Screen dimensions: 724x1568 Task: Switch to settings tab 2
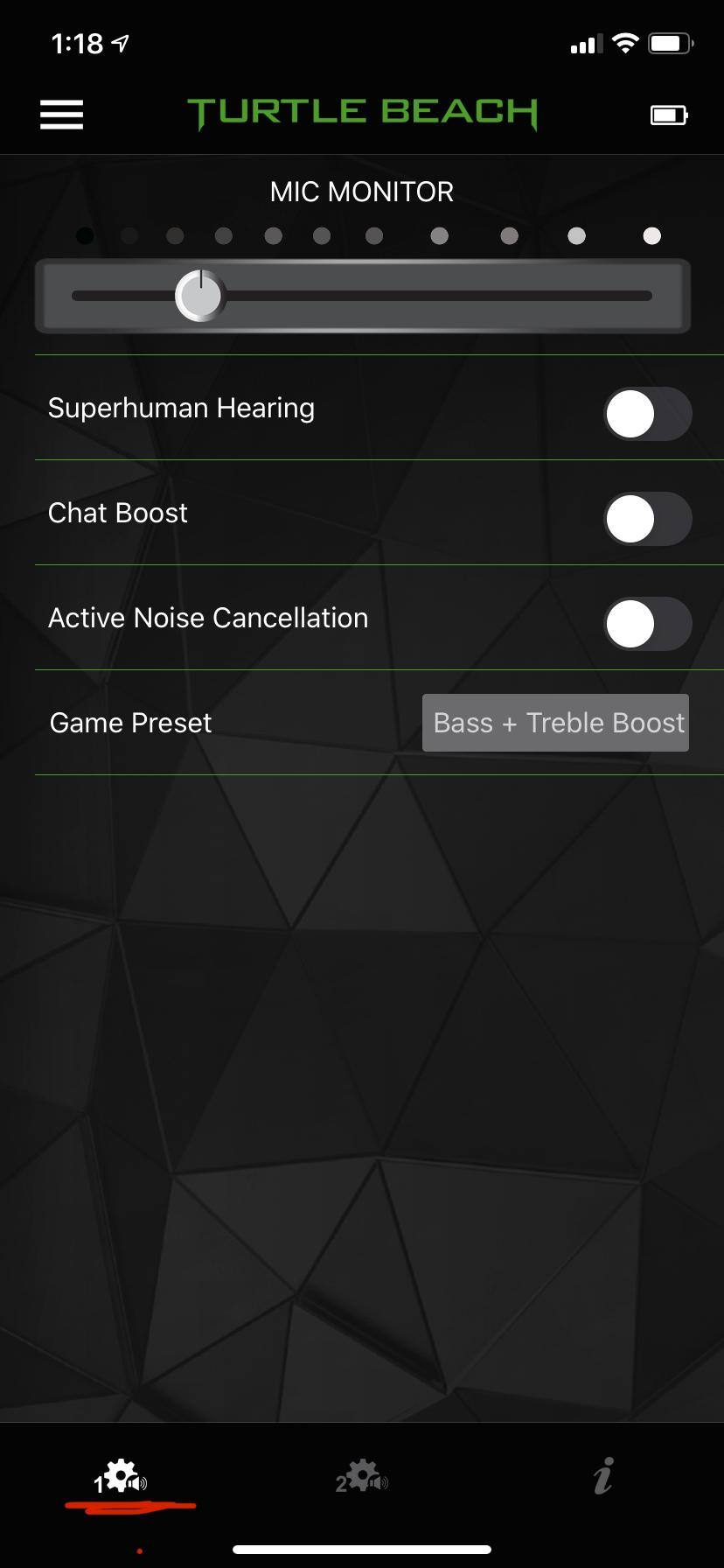pyautogui.click(x=362, y=1479)
